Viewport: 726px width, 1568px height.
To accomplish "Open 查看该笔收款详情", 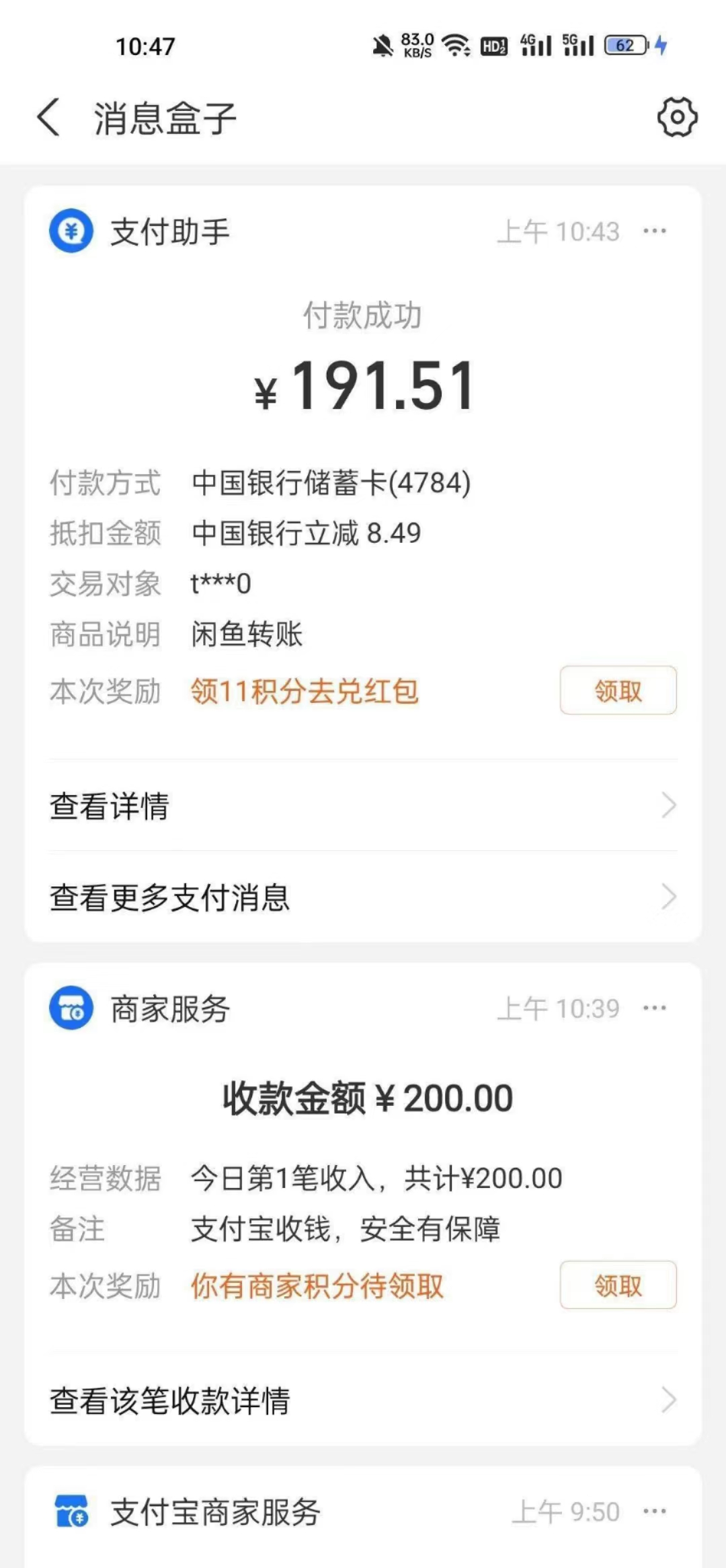I will click(363, 1401).
